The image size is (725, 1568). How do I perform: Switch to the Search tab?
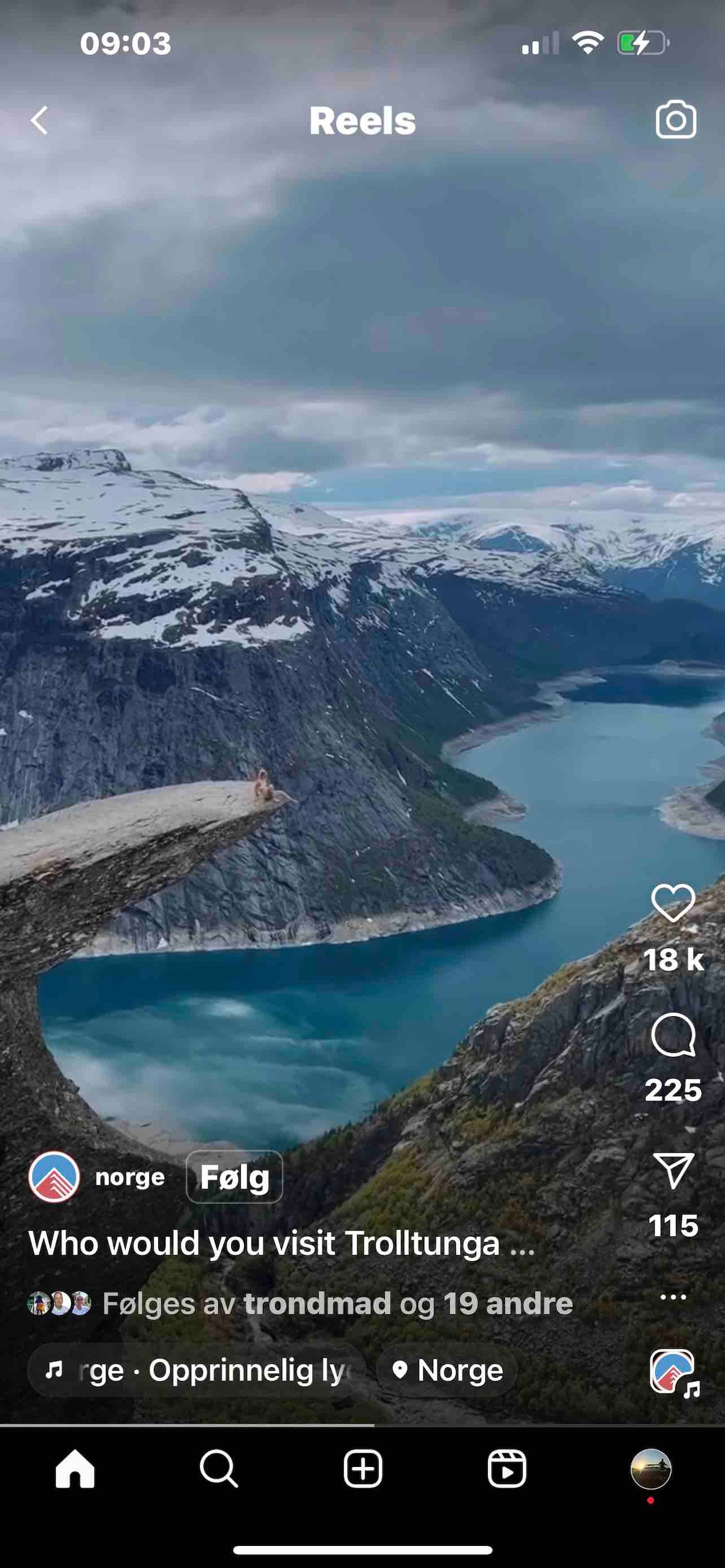point(219,1468)
